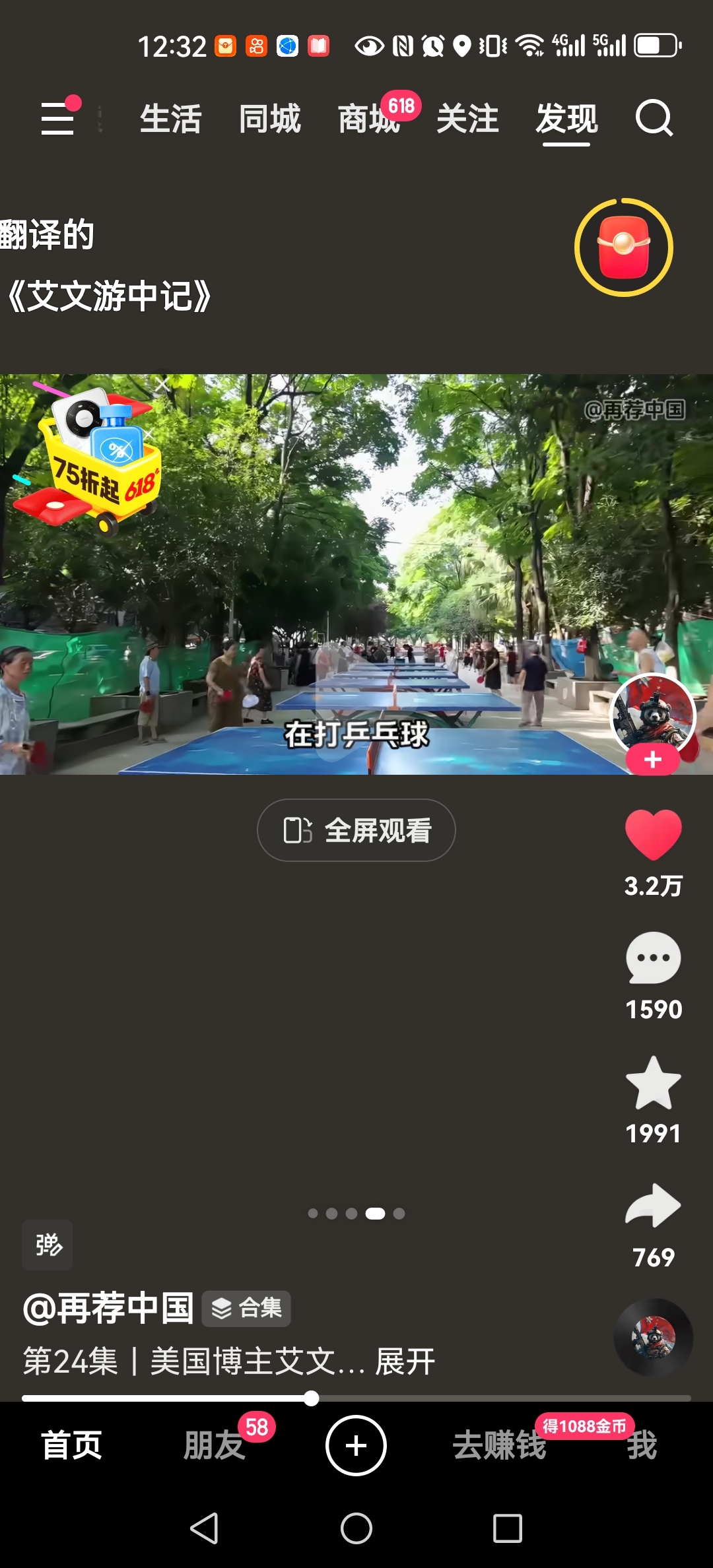Open the spinning music disc
Image resolution: width=713 pixels, height=1568 pixels.
(654, 1338)
